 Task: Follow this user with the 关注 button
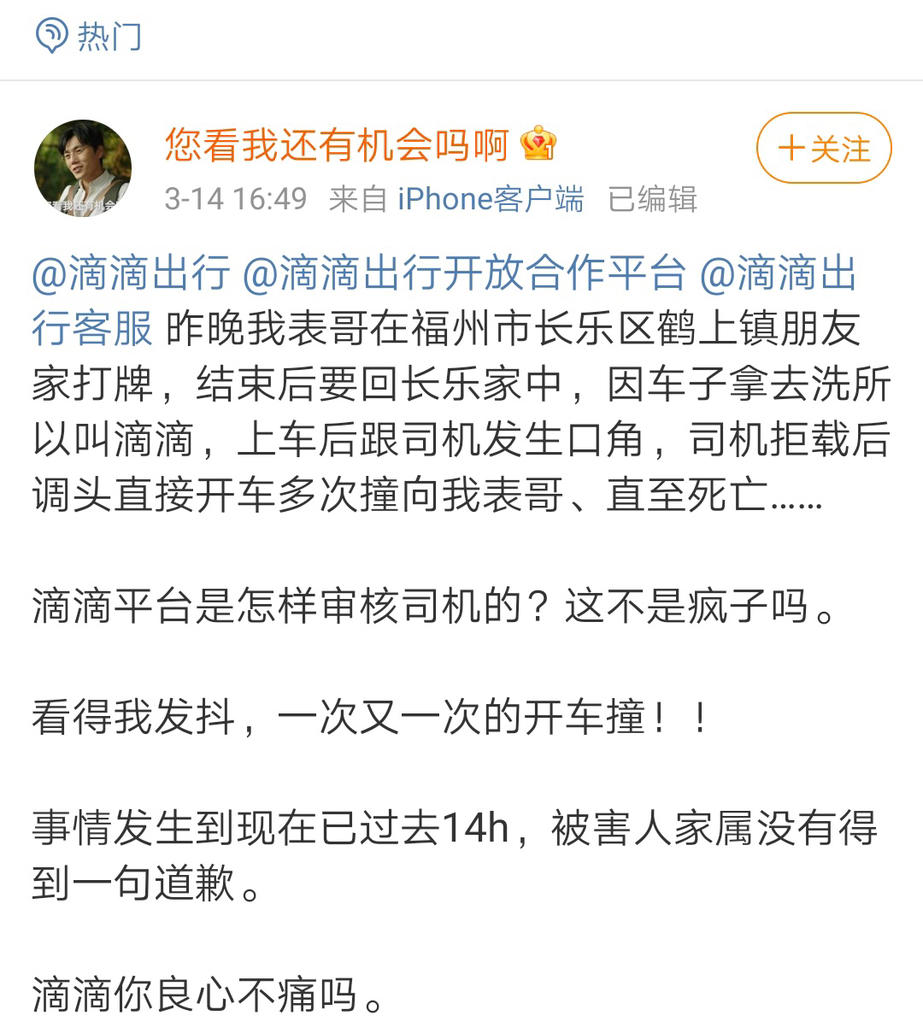click(823, 149)
